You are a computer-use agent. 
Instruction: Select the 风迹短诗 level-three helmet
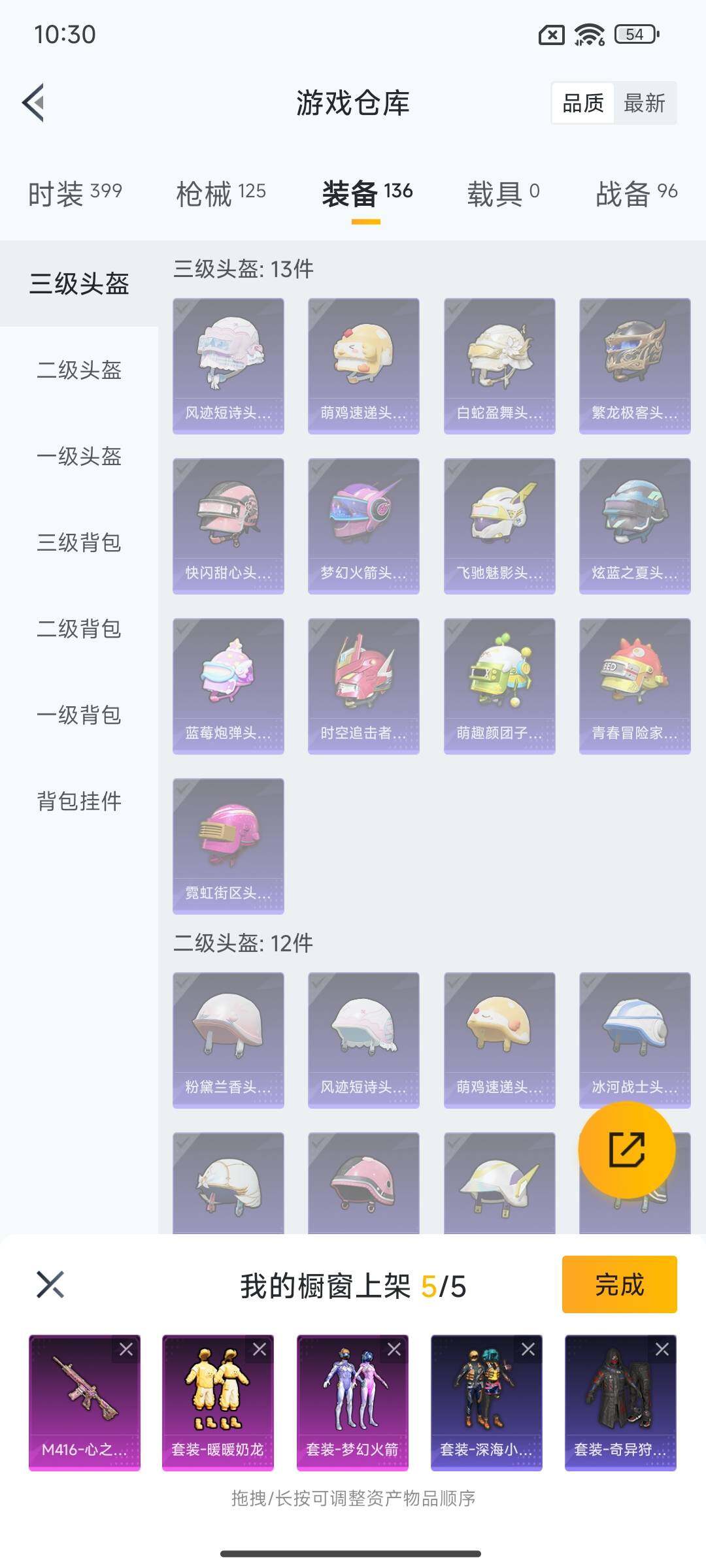click(228, 366)
